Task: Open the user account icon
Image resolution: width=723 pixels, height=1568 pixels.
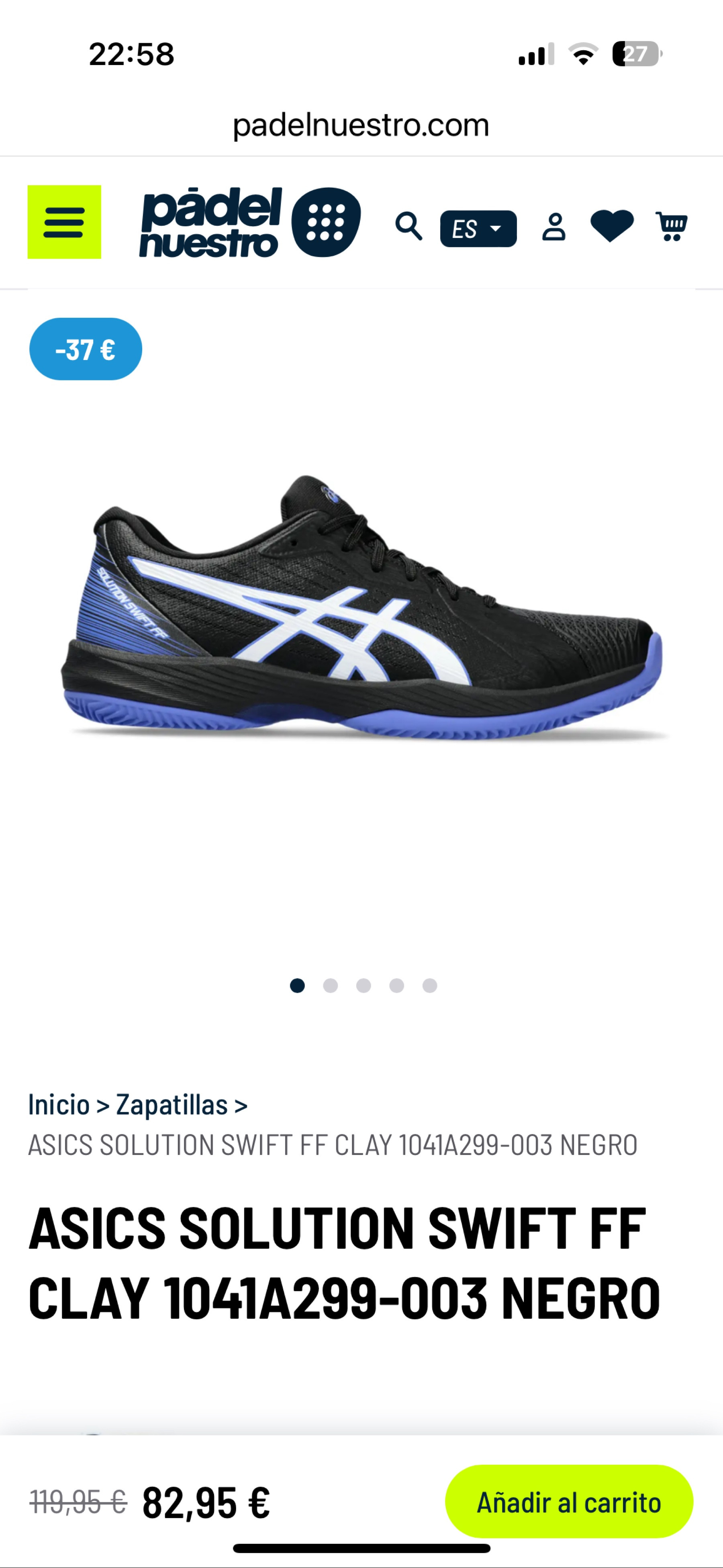Action: [x=553, y=227]
